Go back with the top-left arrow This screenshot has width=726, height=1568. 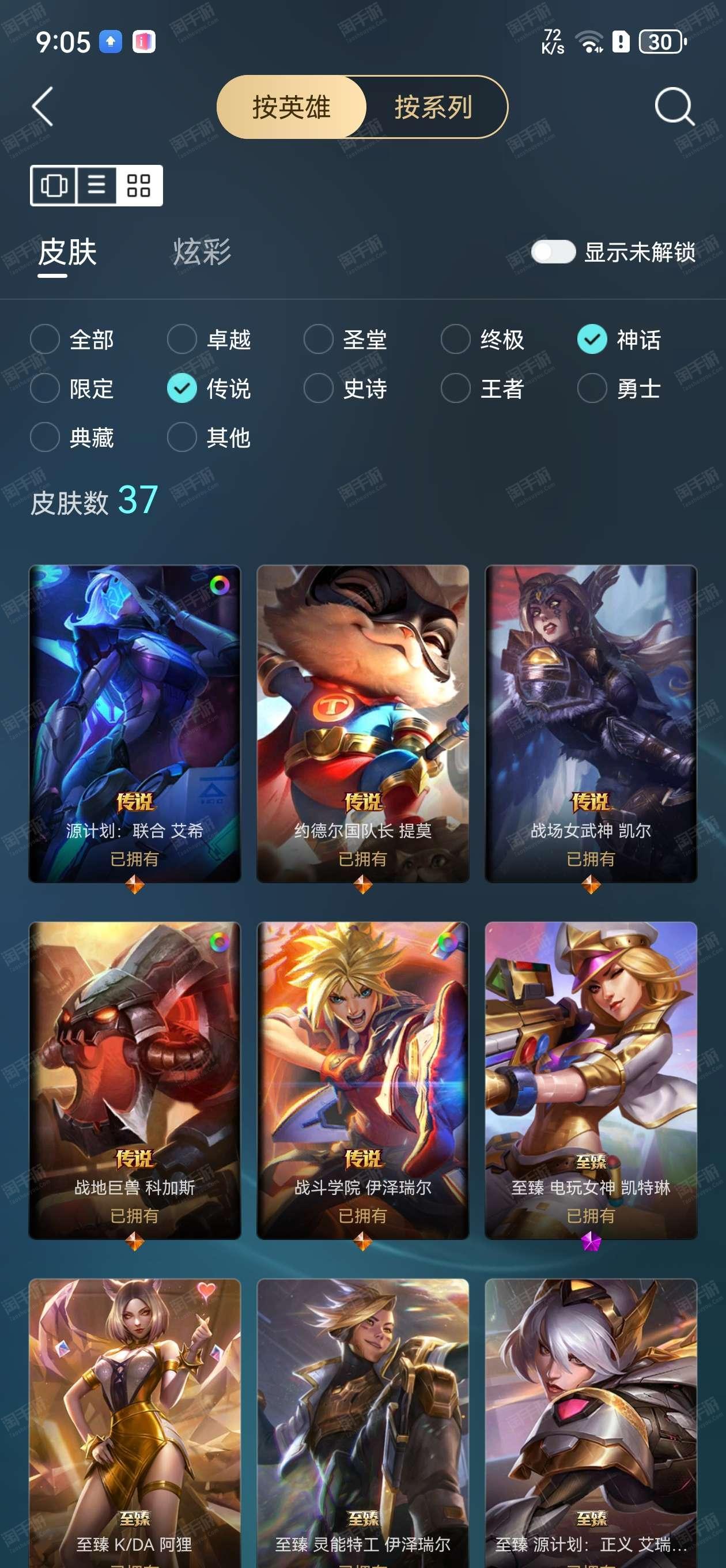[x=43, y=107]
